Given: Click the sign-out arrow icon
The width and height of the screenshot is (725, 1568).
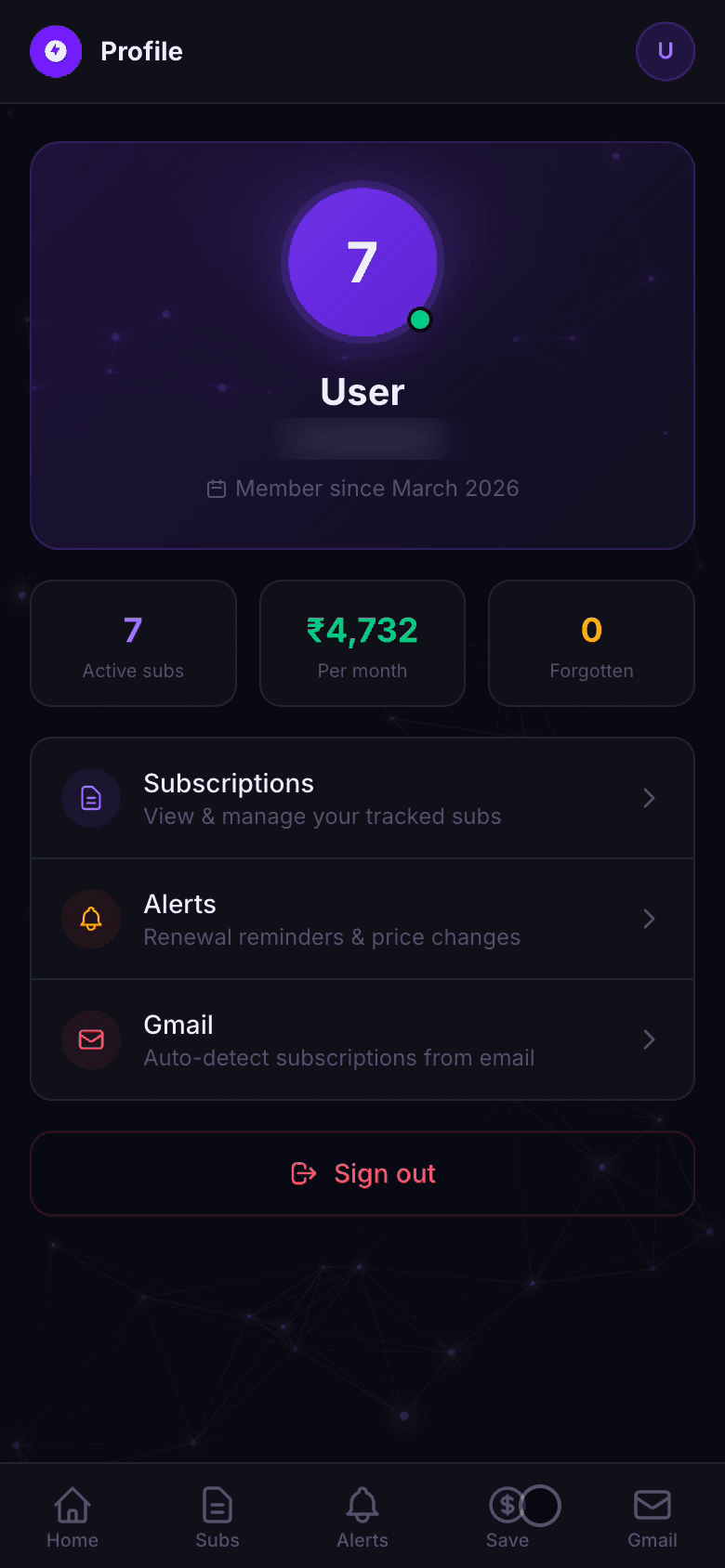Looking at the screenshot, I should [304, 1173].
